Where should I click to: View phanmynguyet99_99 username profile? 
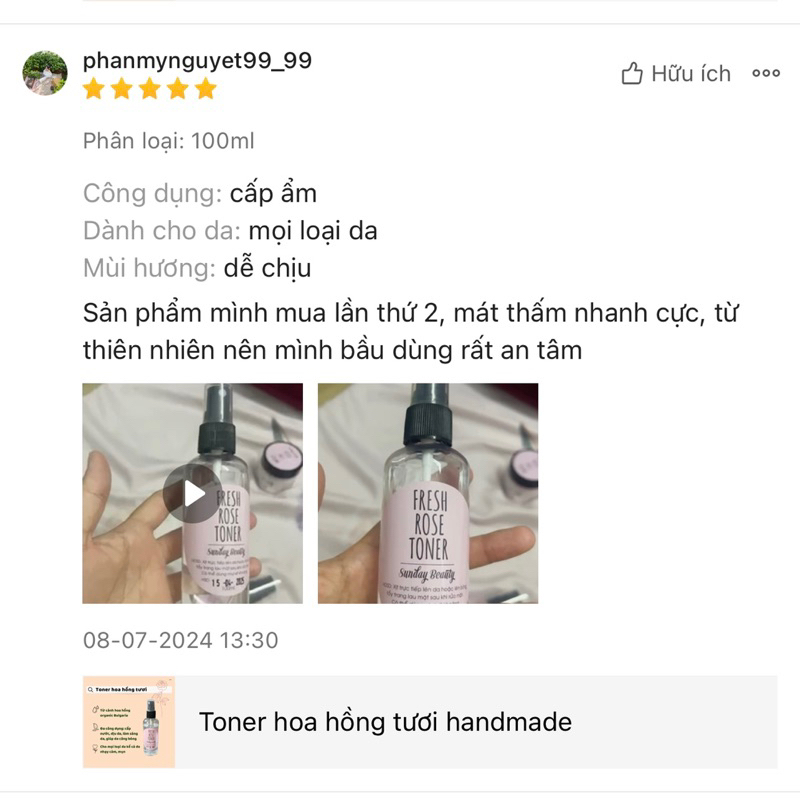[x=197, y=60]
